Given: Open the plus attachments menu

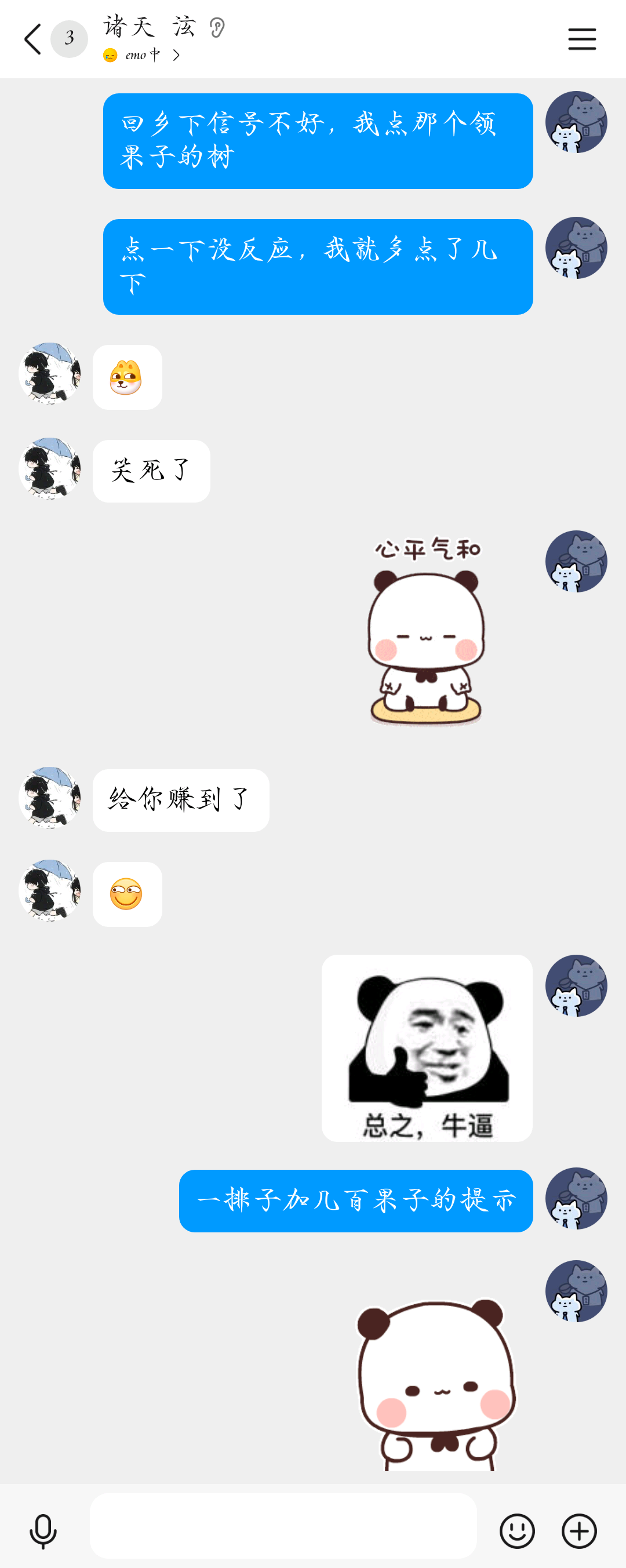Looking at the screenshot, I should coord(579,1531).
